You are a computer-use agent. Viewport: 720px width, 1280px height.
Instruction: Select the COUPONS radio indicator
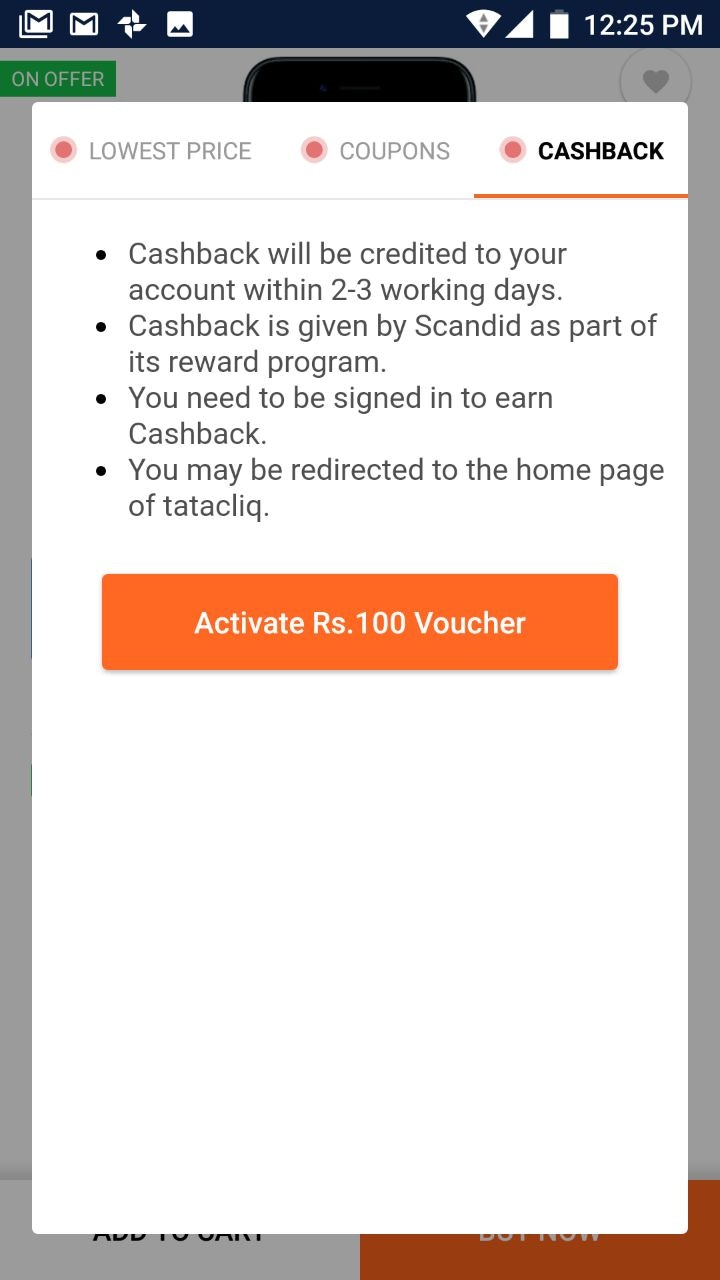[313, 150]
